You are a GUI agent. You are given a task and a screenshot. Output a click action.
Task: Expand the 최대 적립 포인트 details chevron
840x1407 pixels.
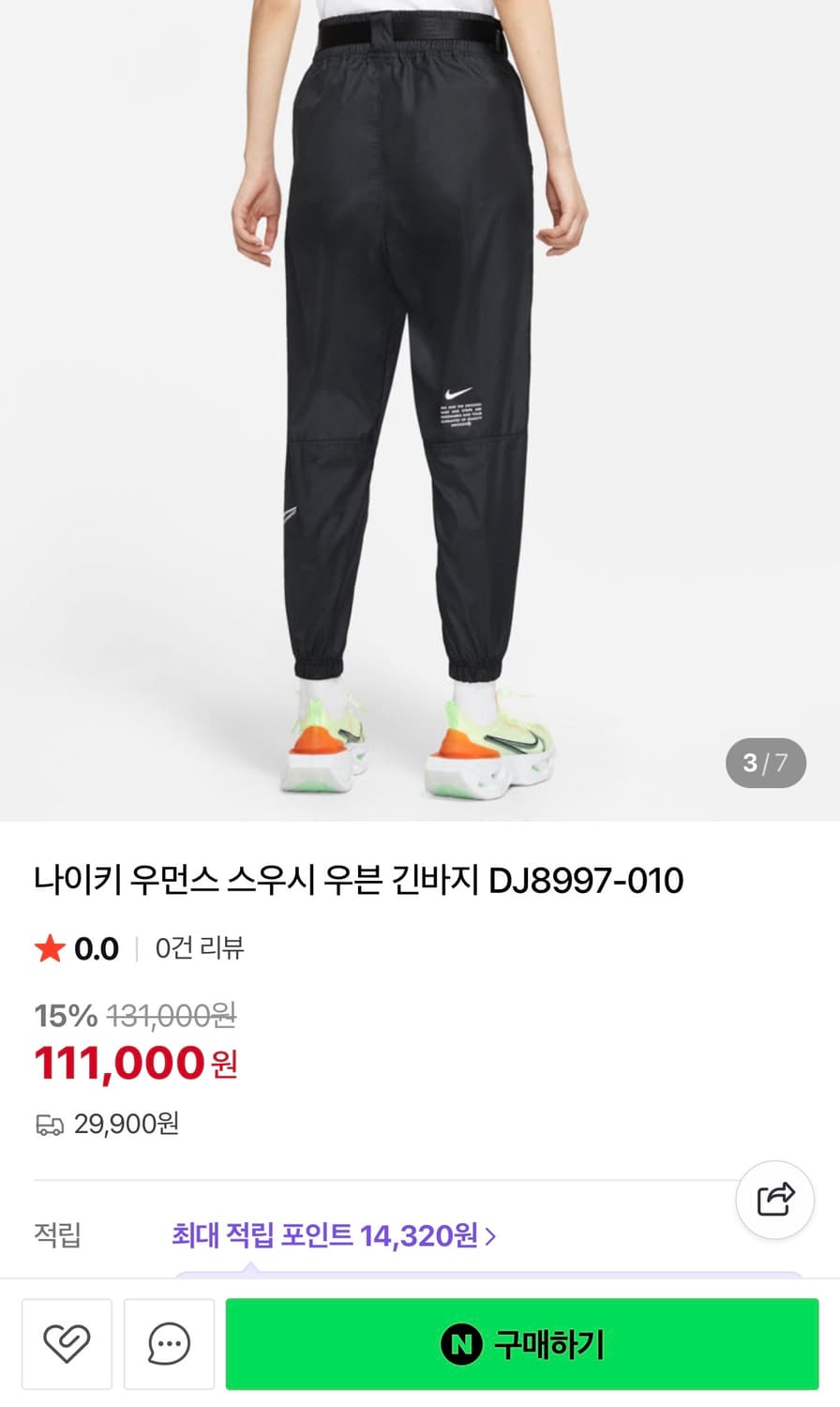491,1237
